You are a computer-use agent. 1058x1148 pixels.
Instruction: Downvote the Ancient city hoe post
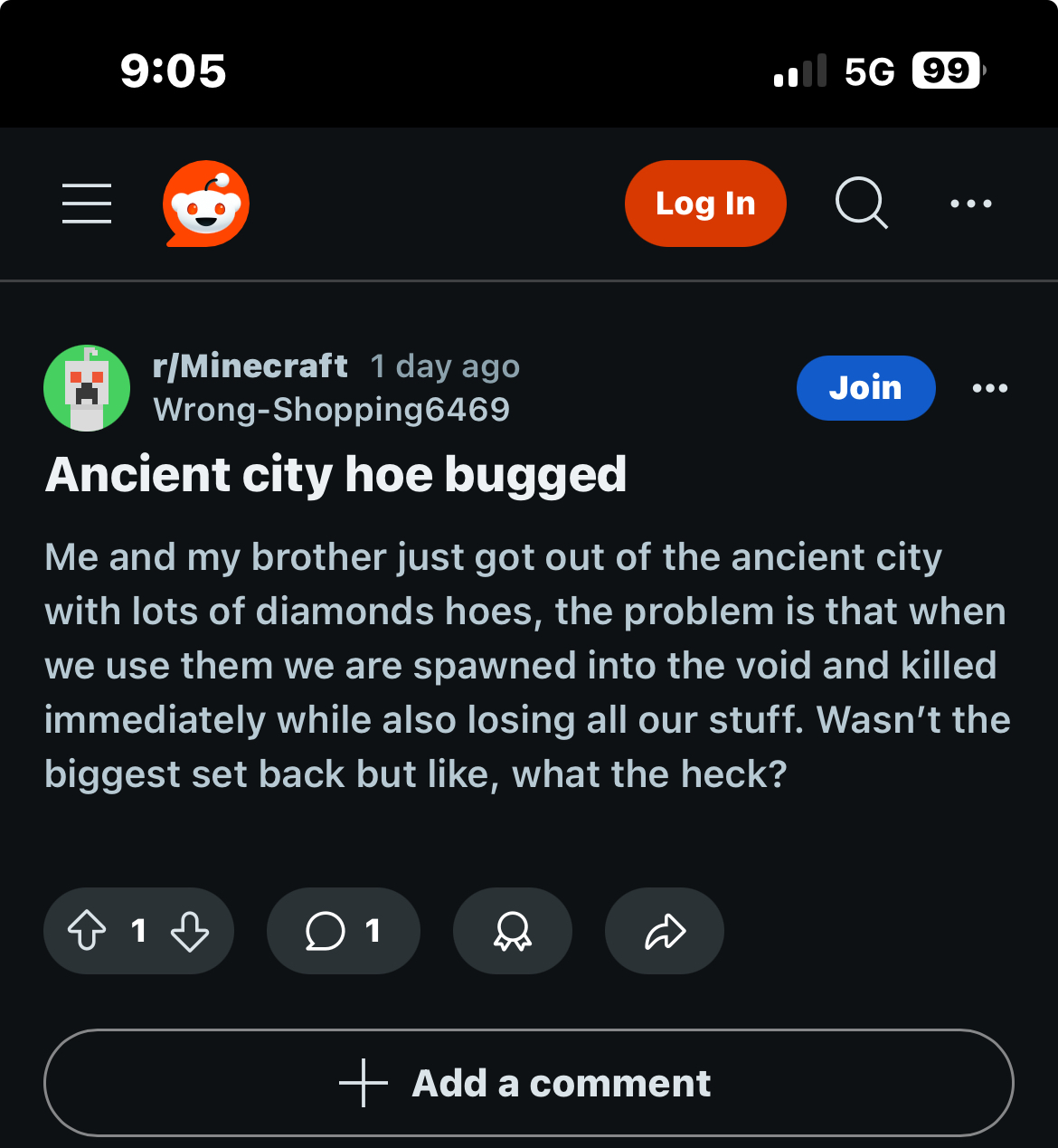(190, 931)
